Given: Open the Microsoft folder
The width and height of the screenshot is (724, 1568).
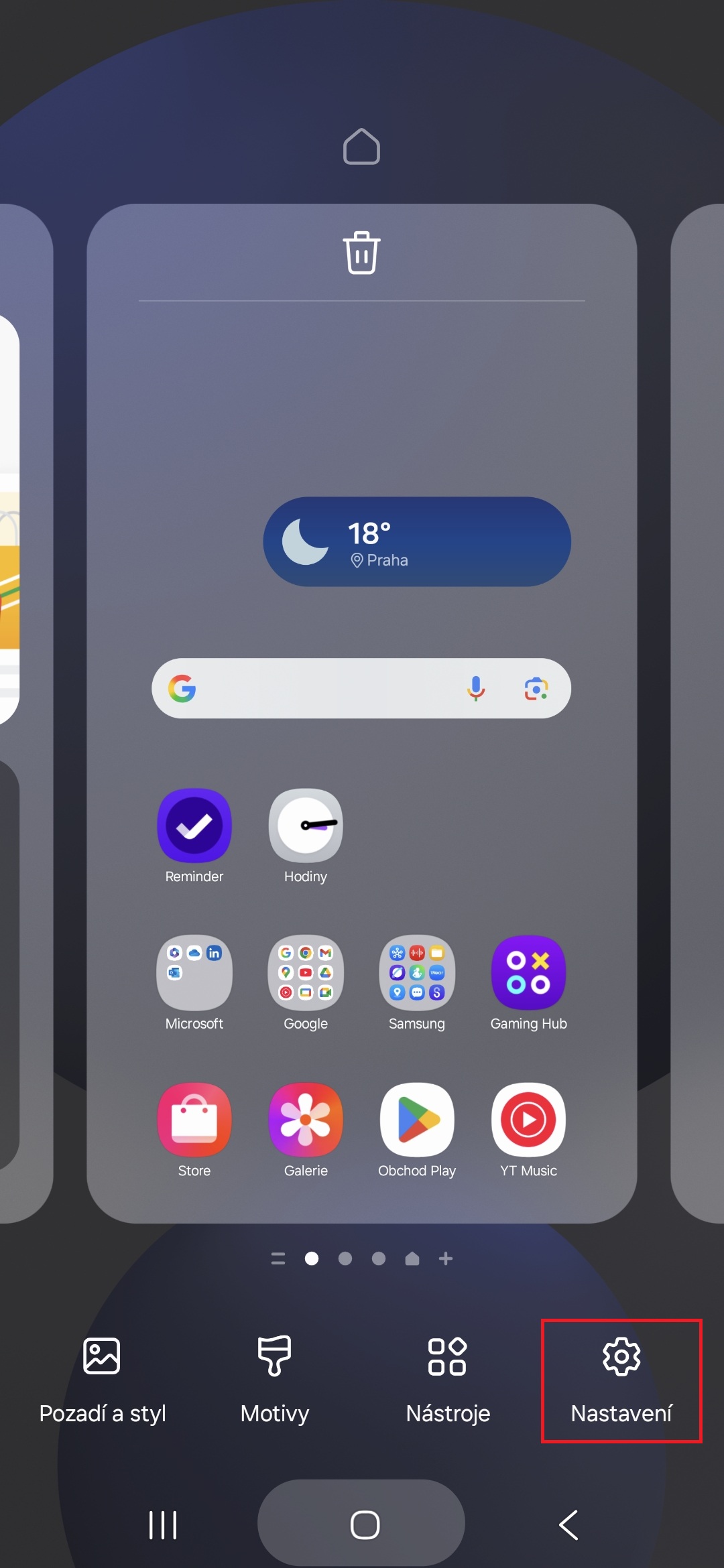Looking at the screenshot, I should [194, 972].
